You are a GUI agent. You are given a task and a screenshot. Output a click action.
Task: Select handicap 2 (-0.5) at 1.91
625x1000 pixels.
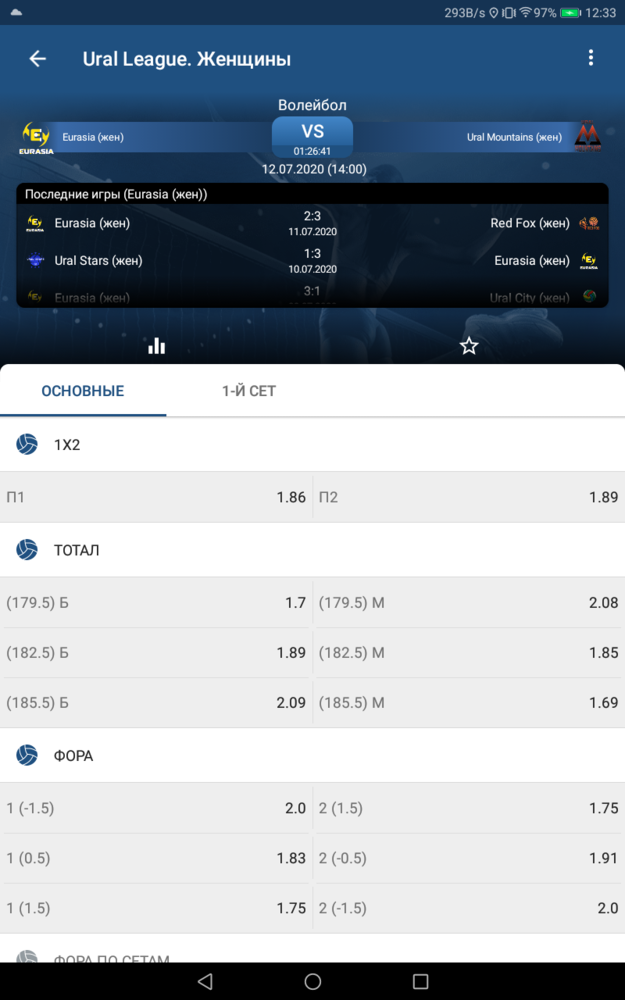pos(468,858)
